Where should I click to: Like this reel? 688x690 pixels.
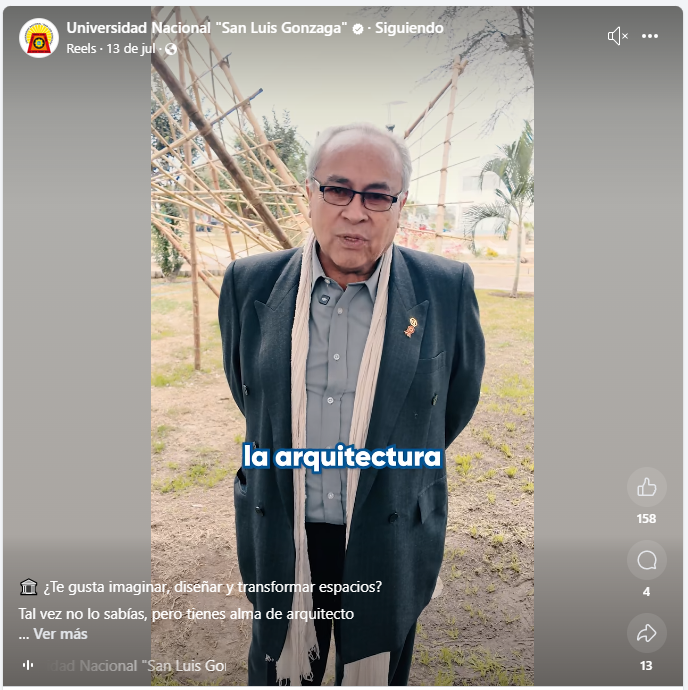click(x=646, y=488)
